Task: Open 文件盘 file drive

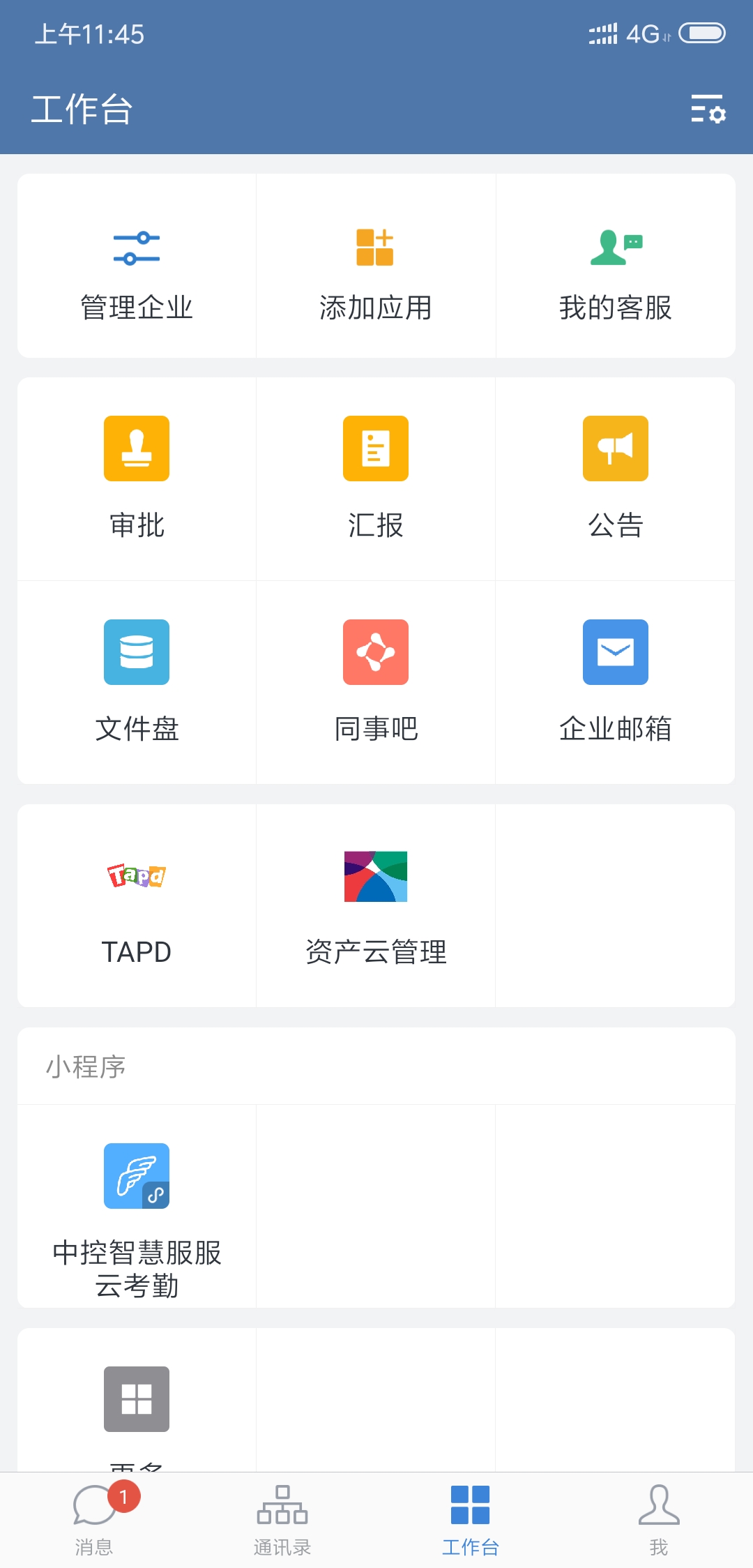Action: pyautogui.click(x=137, y=682)
